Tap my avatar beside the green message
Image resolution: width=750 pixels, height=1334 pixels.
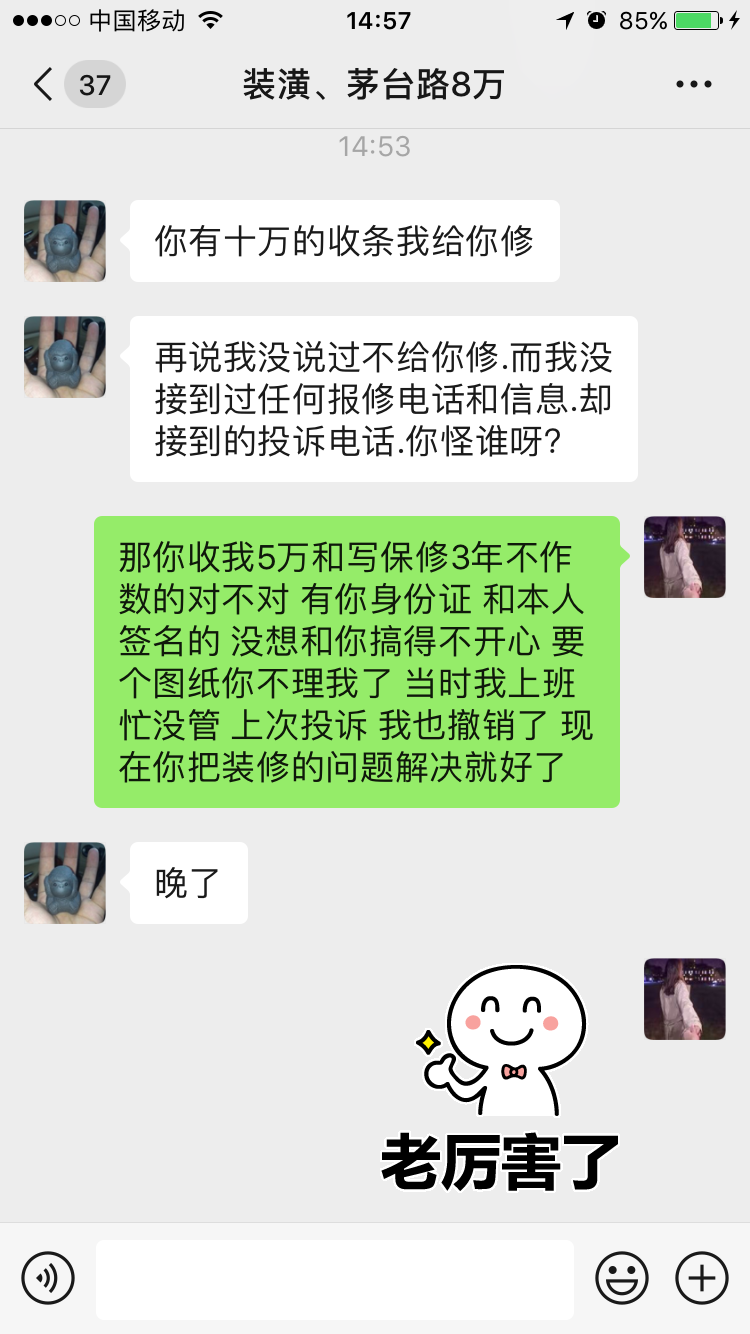(x=684, y=557)
